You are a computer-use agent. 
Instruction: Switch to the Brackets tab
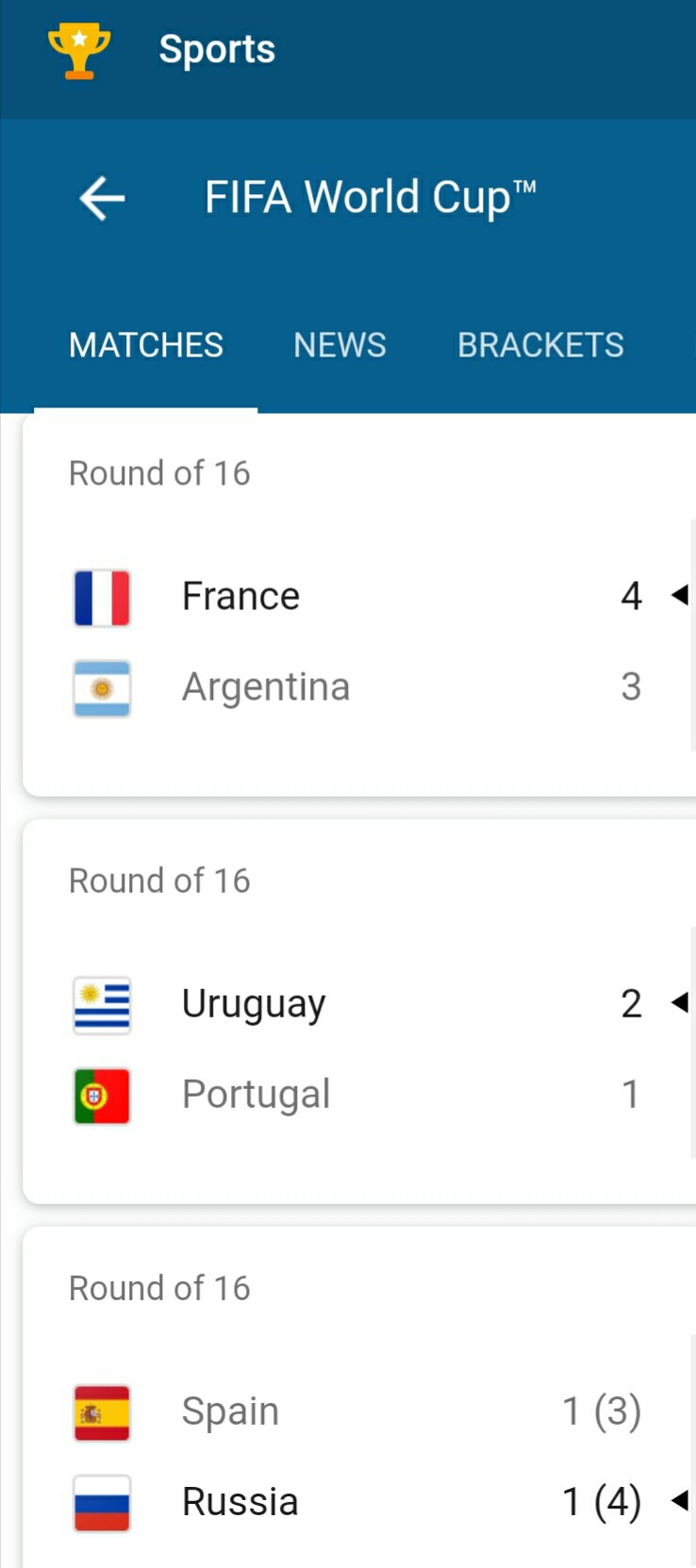click(540, 345)
